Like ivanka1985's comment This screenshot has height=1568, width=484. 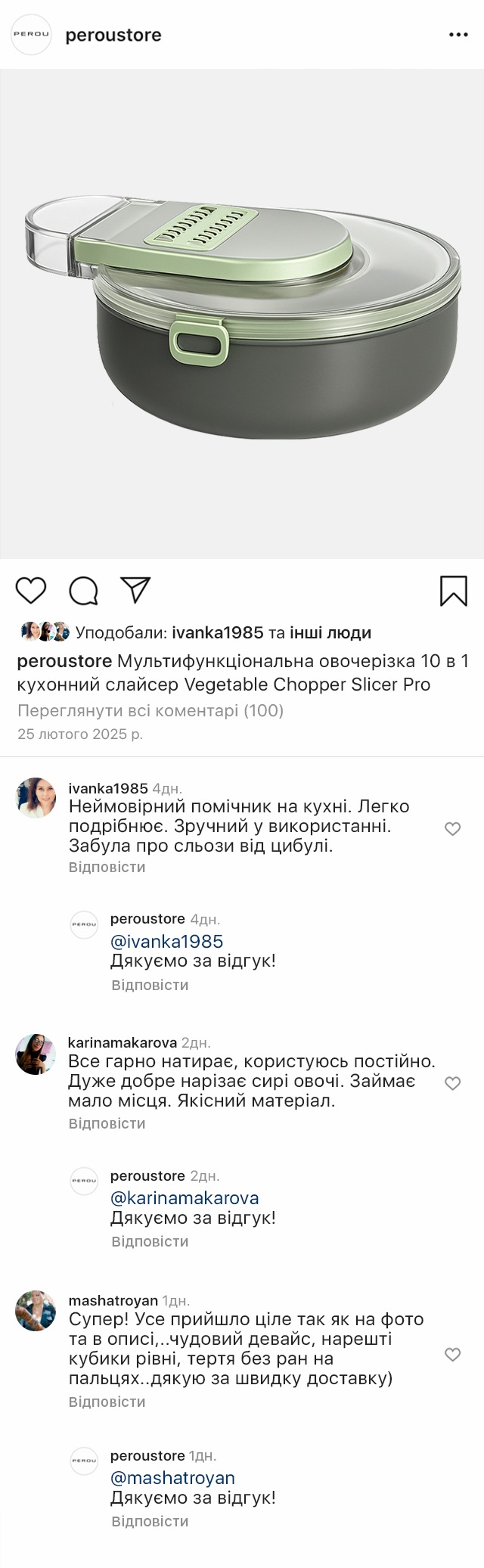452,829
